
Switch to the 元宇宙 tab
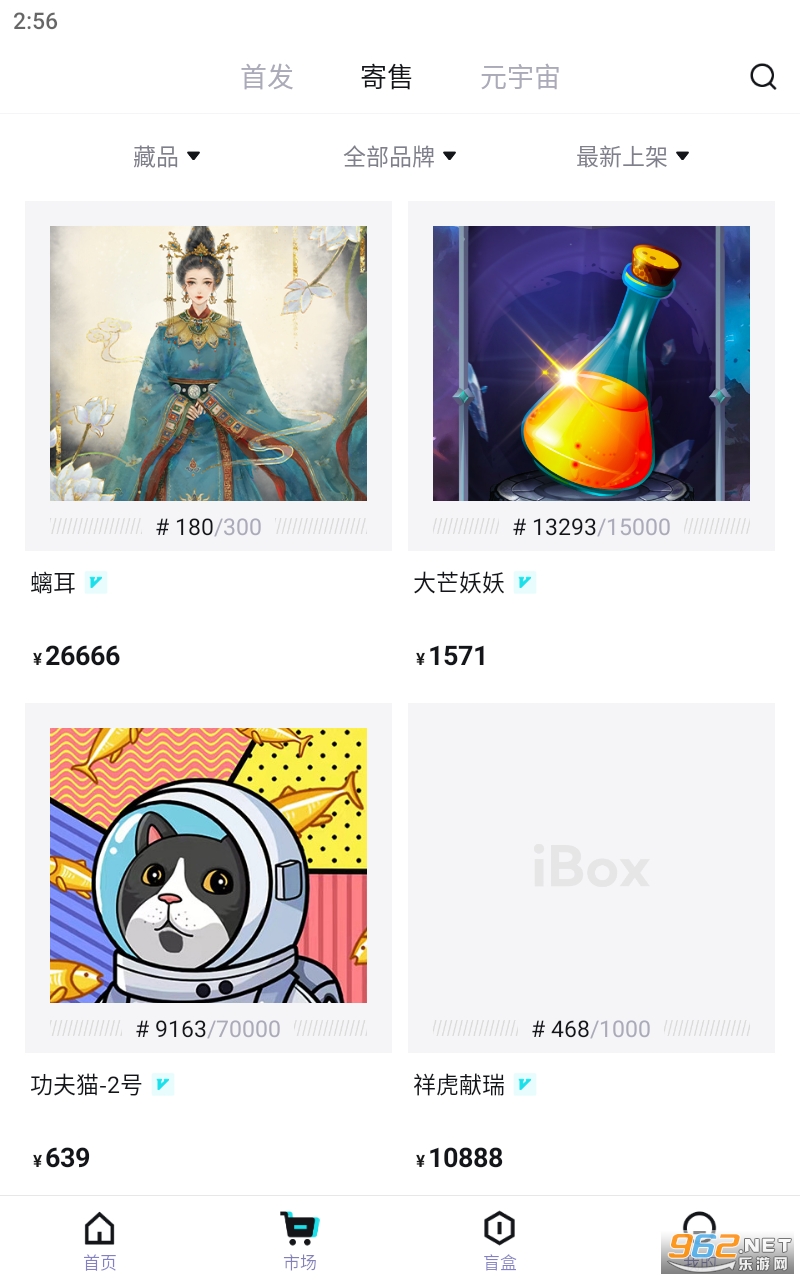[x=519, y=77]
